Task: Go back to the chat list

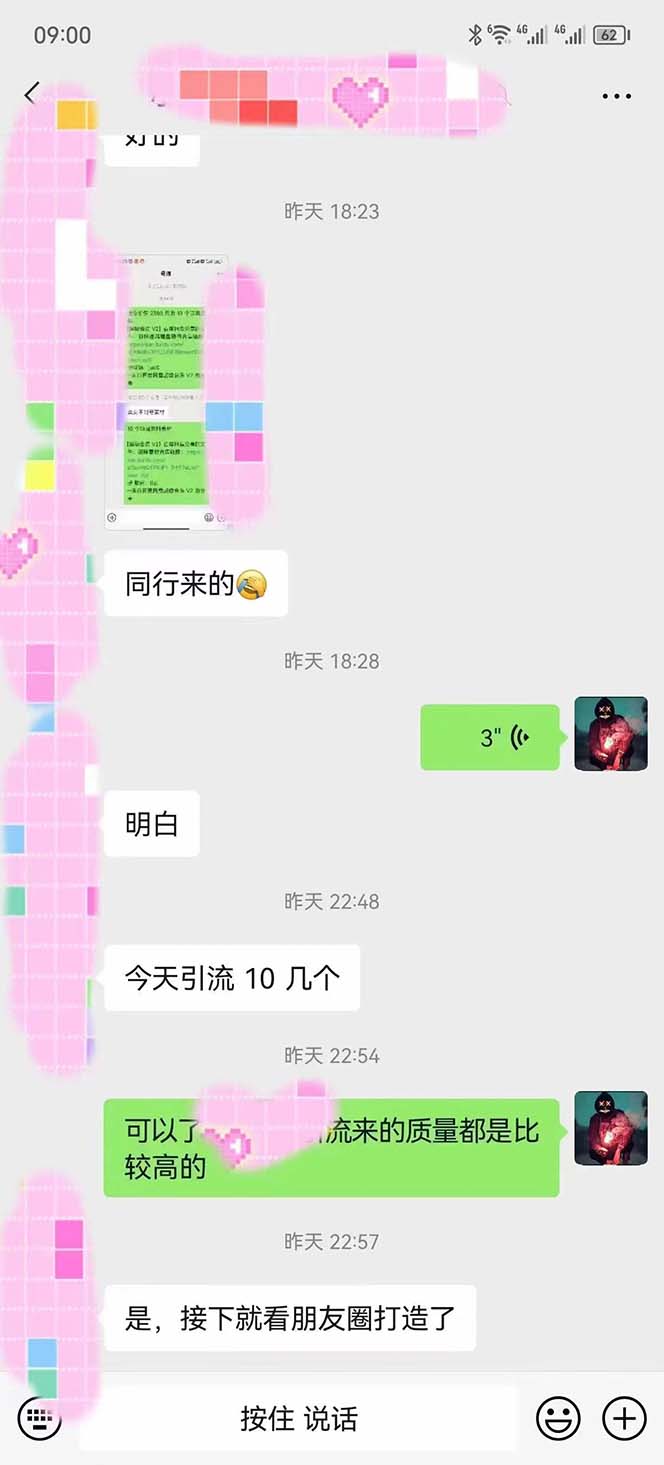Action: (31, 94)
